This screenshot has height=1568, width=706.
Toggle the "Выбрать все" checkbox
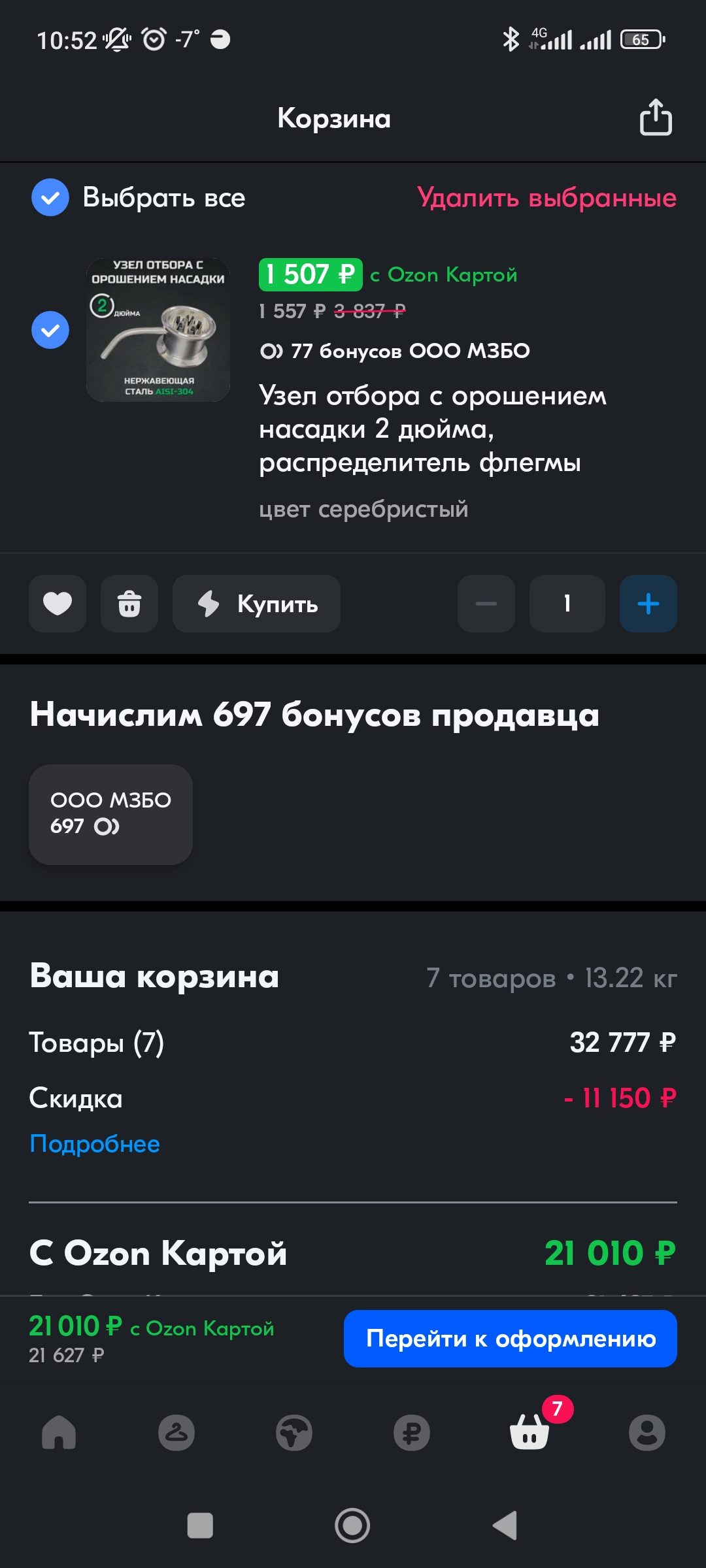tap(50, 197)
